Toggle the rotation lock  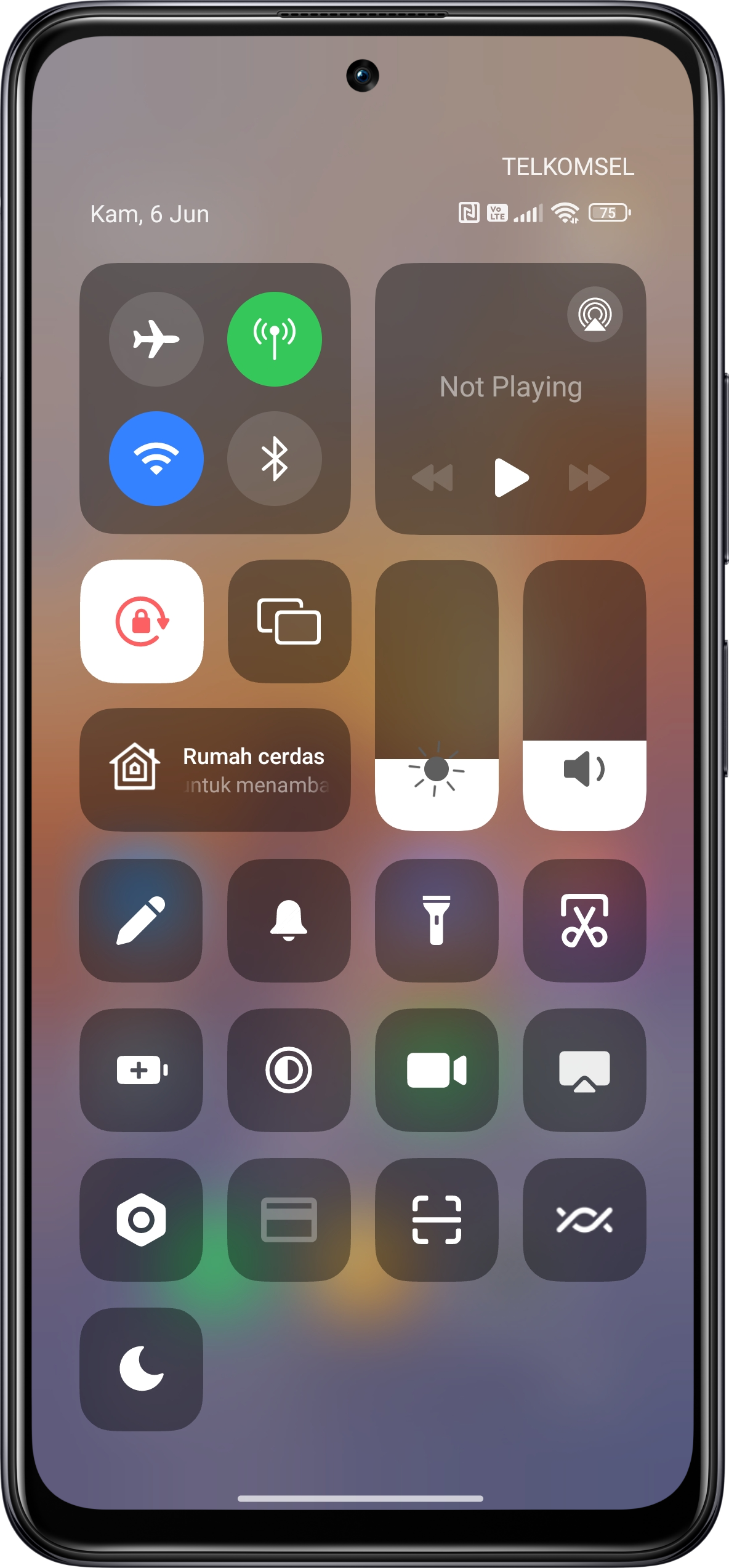tap(142, 621)
